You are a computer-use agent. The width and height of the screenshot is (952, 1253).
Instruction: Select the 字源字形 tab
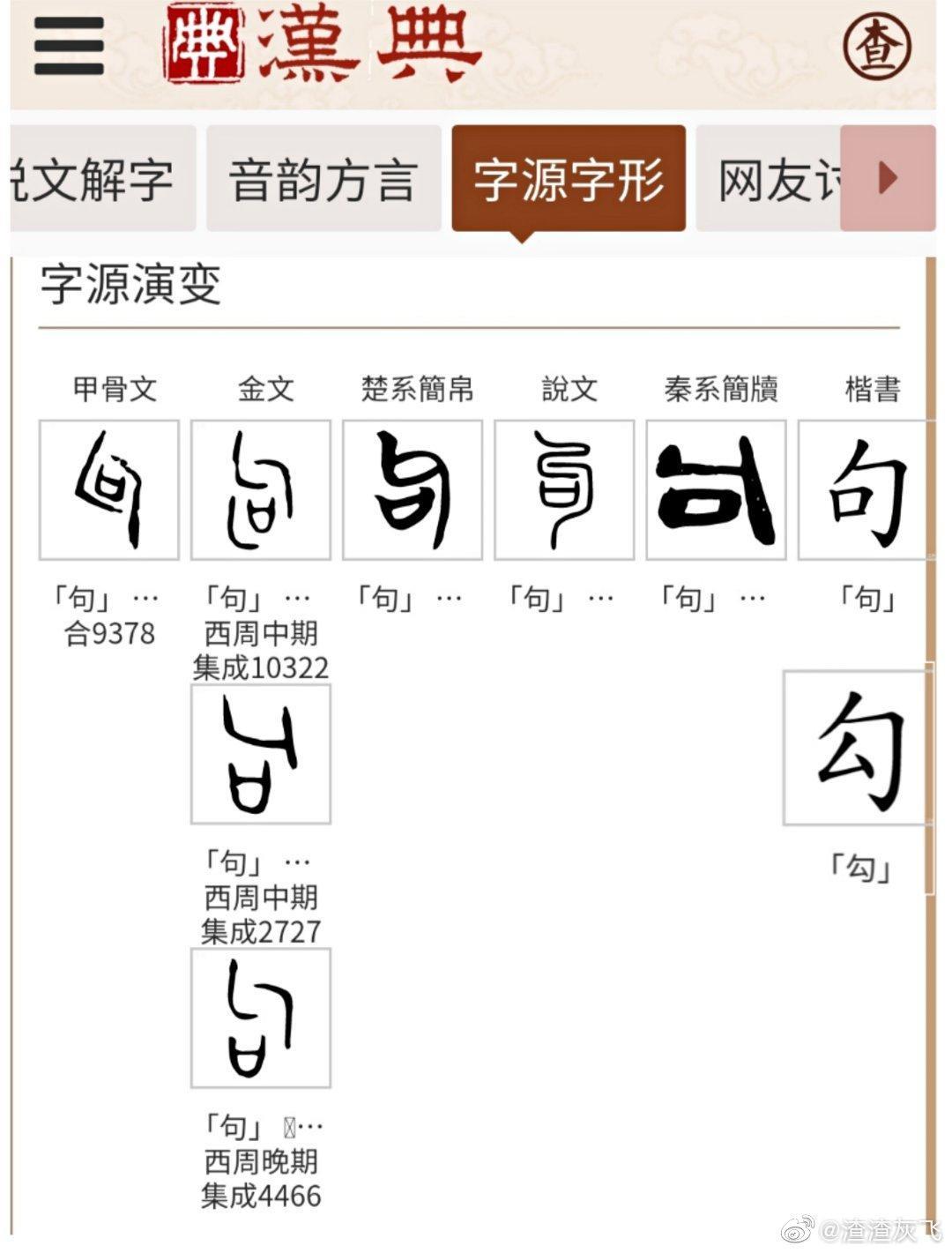tap(568, 179)
